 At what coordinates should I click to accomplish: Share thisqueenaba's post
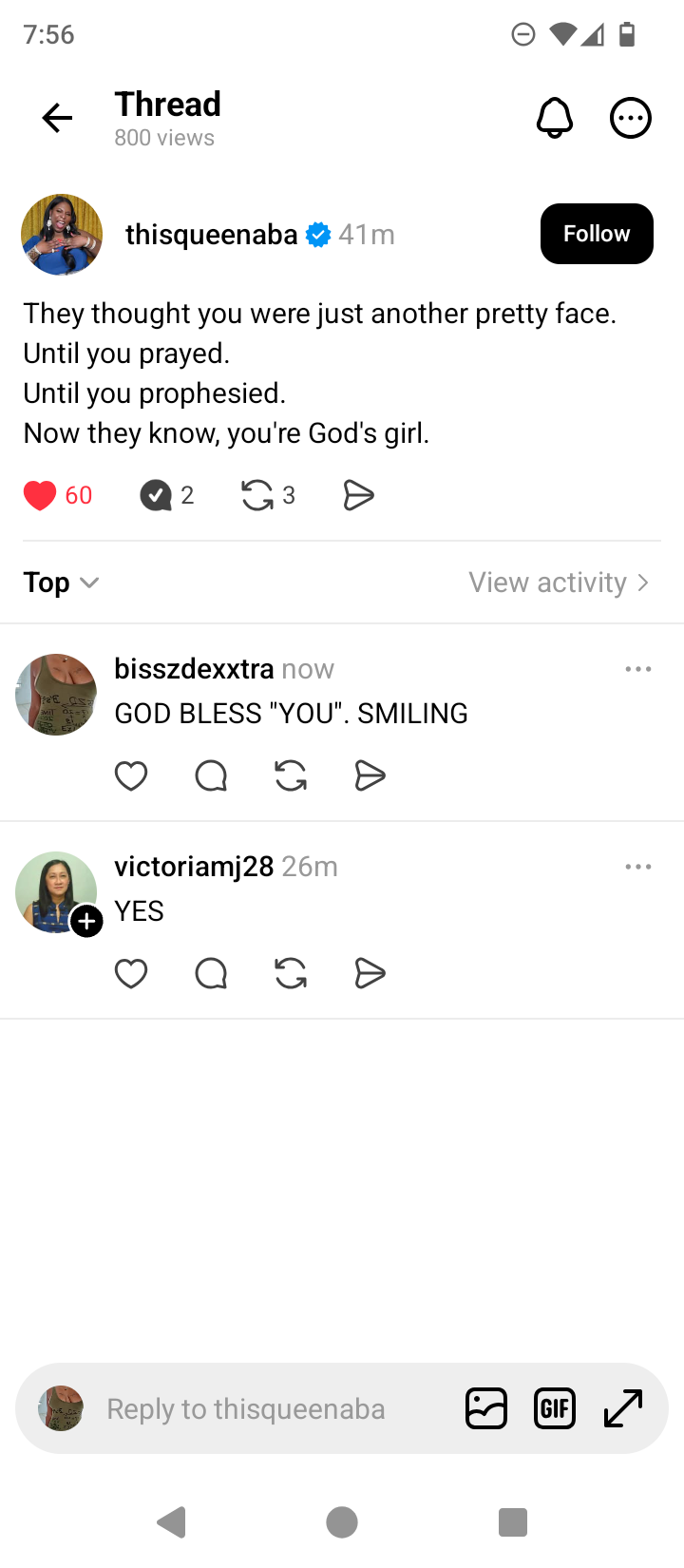pos(358,495)
